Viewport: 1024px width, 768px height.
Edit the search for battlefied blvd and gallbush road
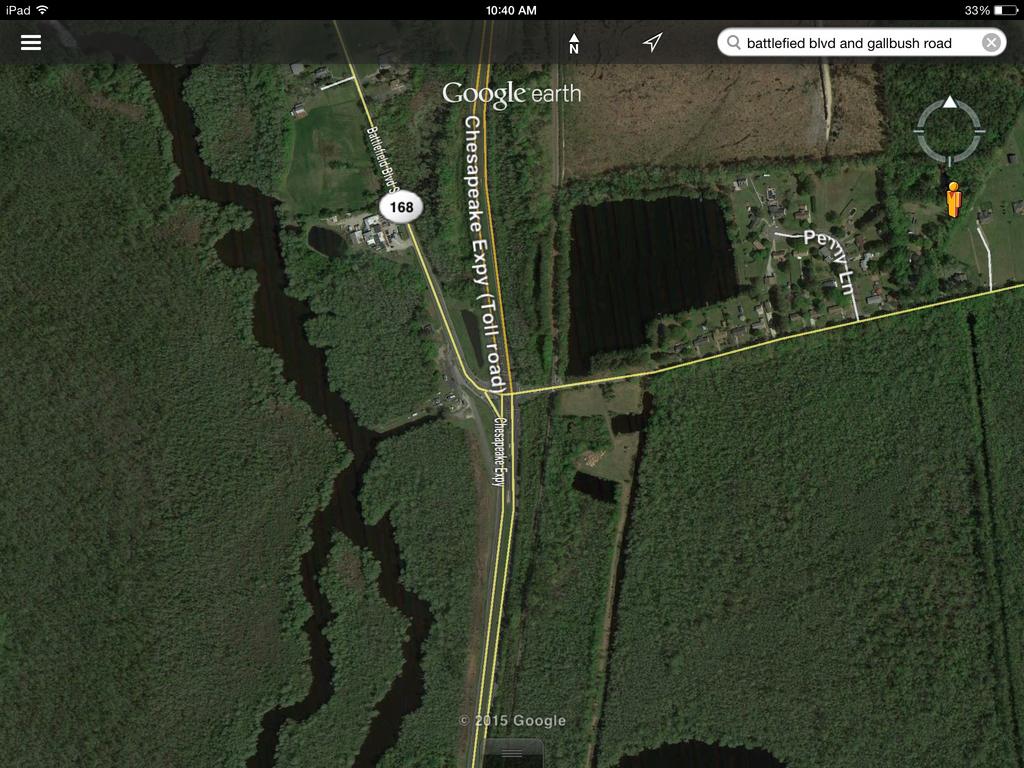849,43
